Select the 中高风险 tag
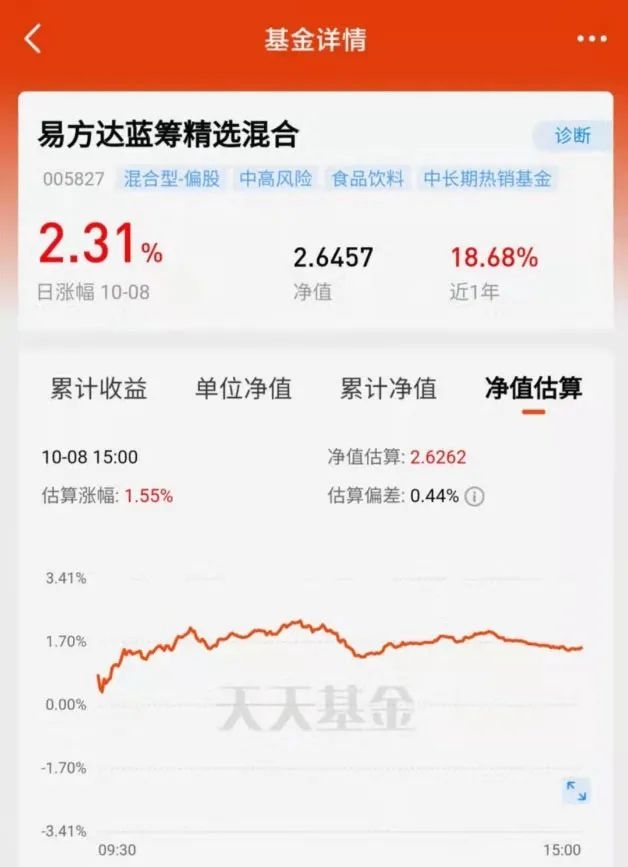This screenshot has height=867, width=628. click(x=275, y=179)
